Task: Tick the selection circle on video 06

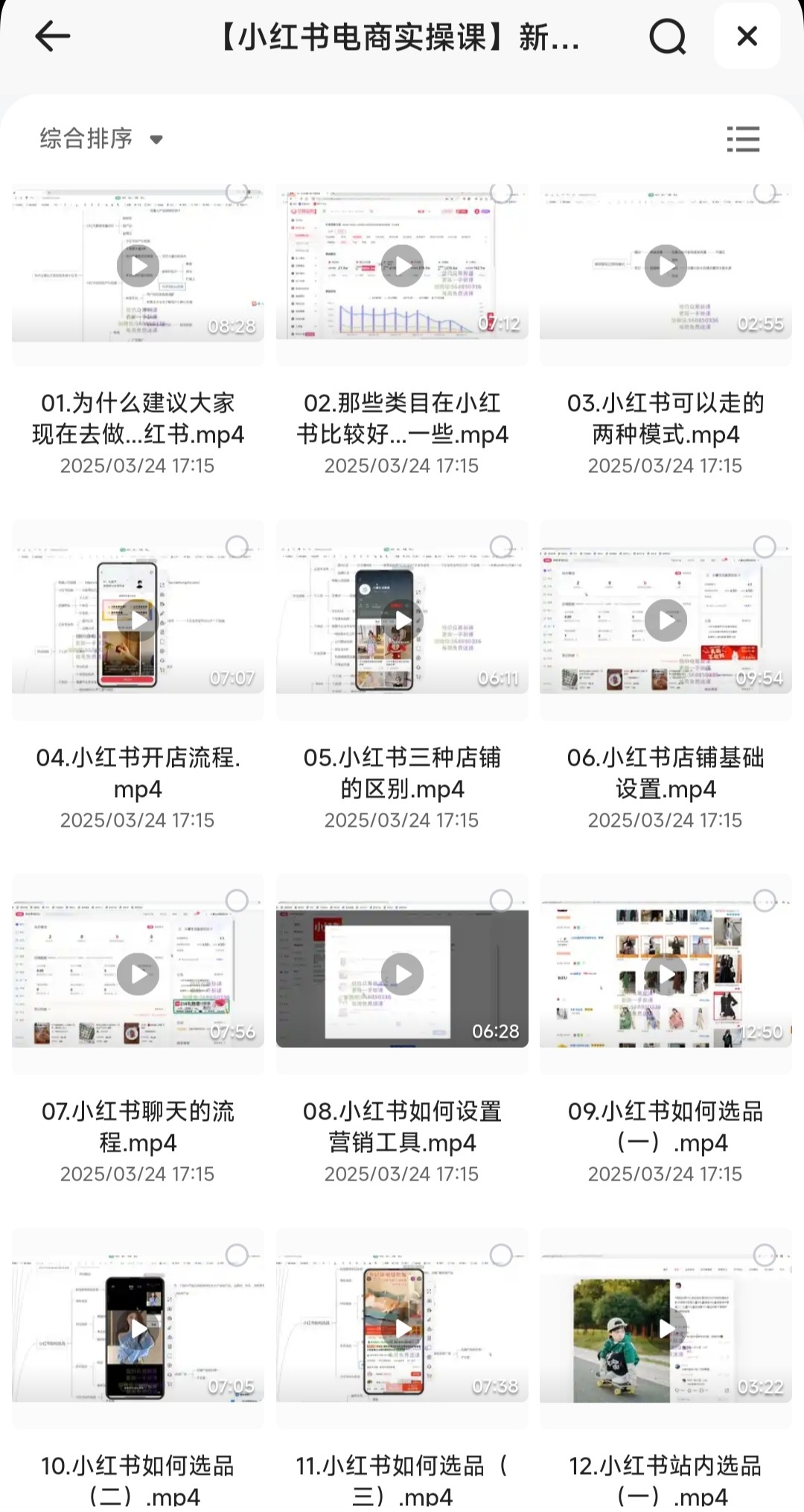Action: (x=765, y=547)
